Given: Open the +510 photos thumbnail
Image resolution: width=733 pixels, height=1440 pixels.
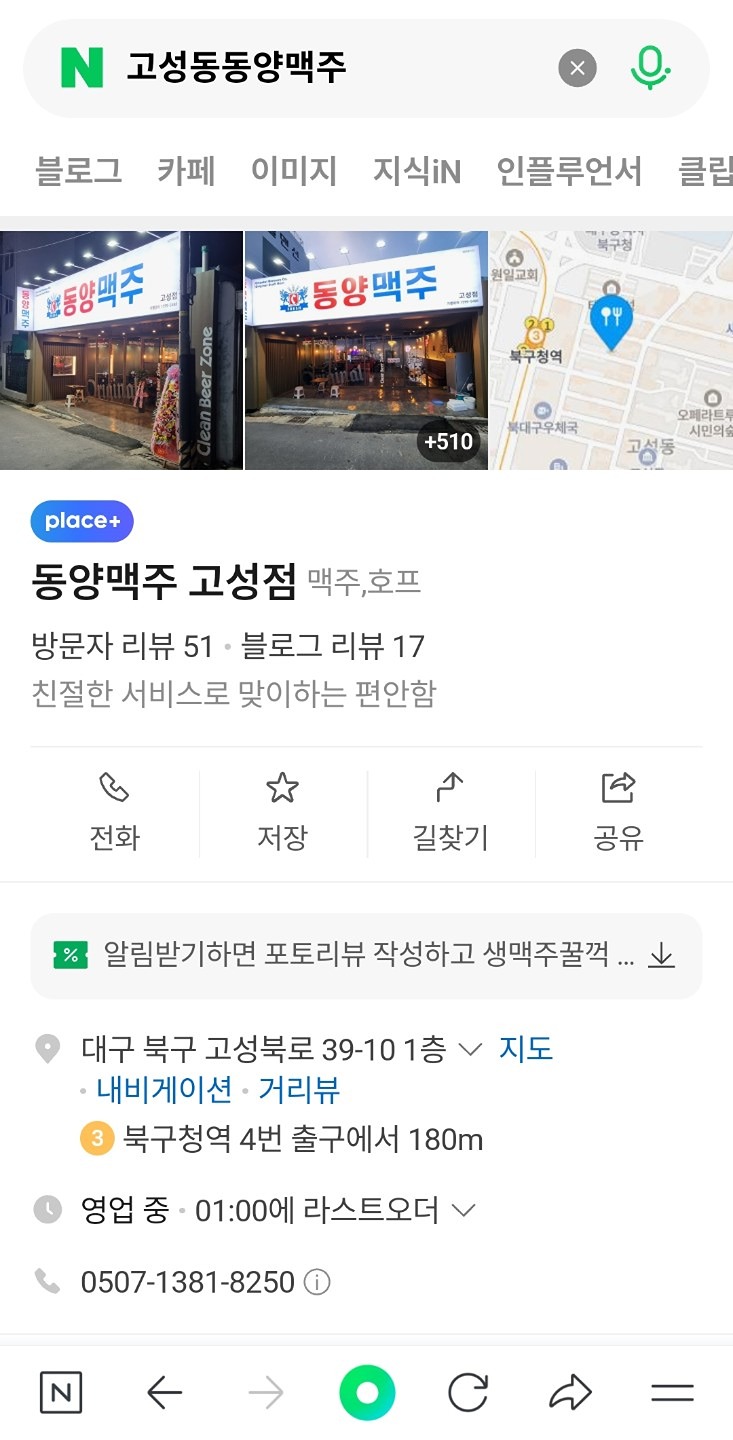Looking at the screenshot, I should coord(448,441).
